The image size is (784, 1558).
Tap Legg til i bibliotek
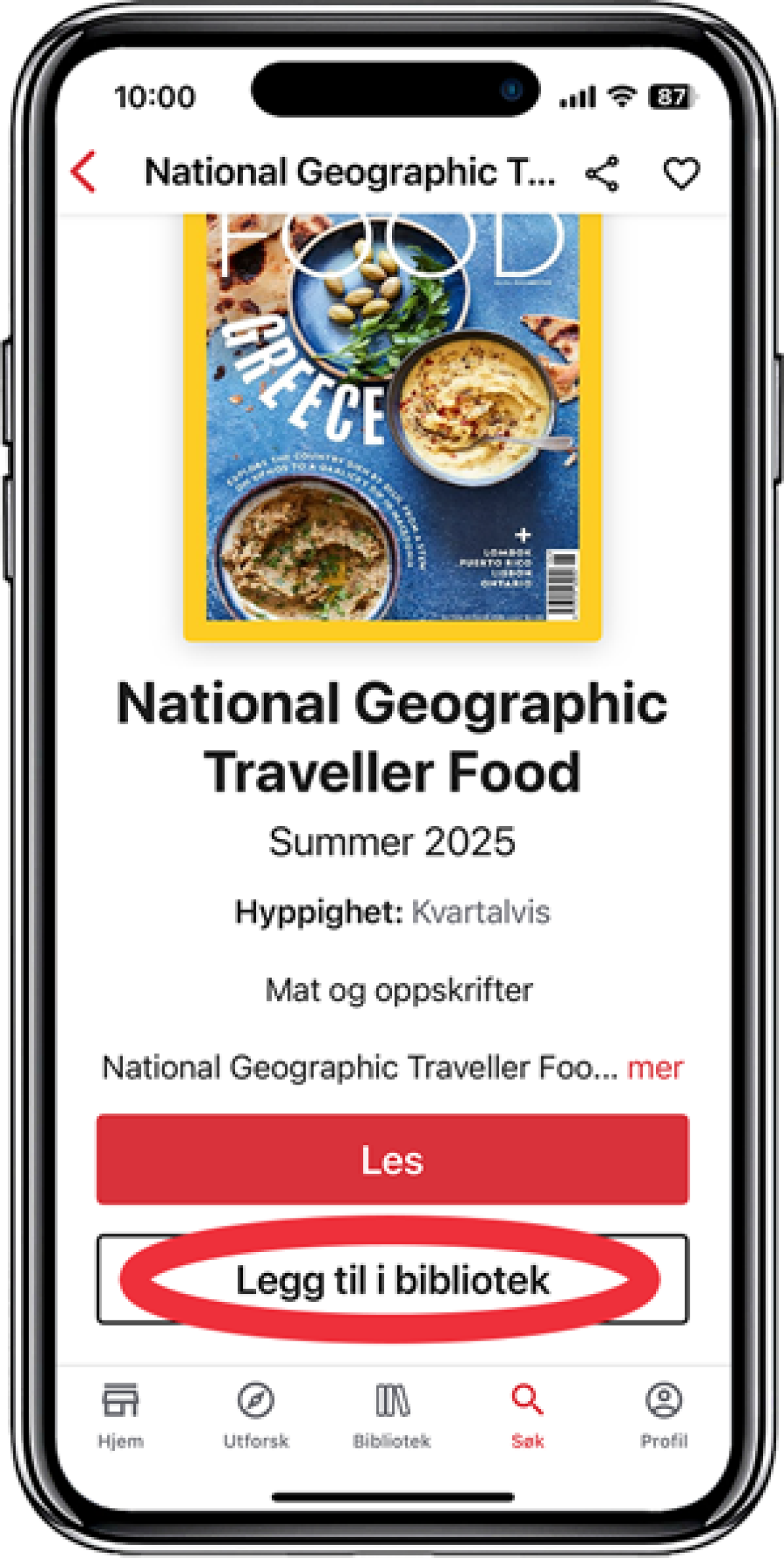click(392, 1280)
